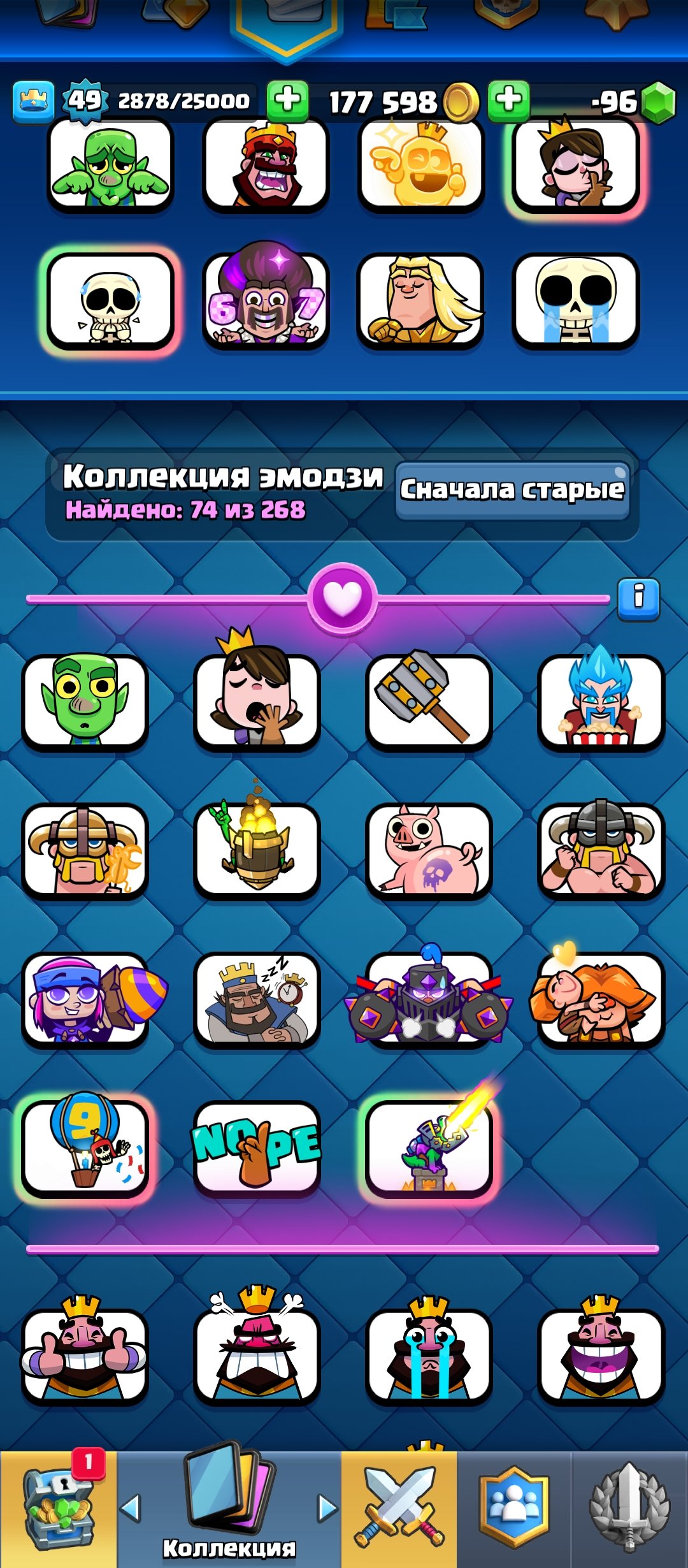688x1568 pixels.
Task: Open the crown profile icon
Action: pos(33,101)
